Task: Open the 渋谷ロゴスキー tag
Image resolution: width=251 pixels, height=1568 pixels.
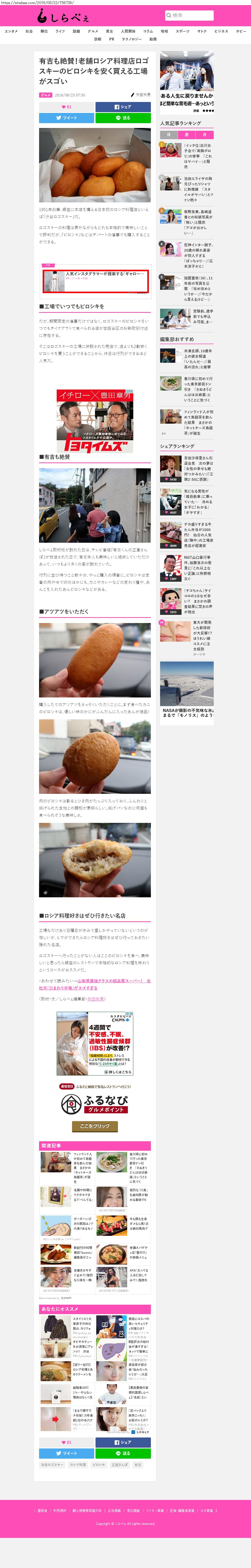Action: (x=52, y=1465)
